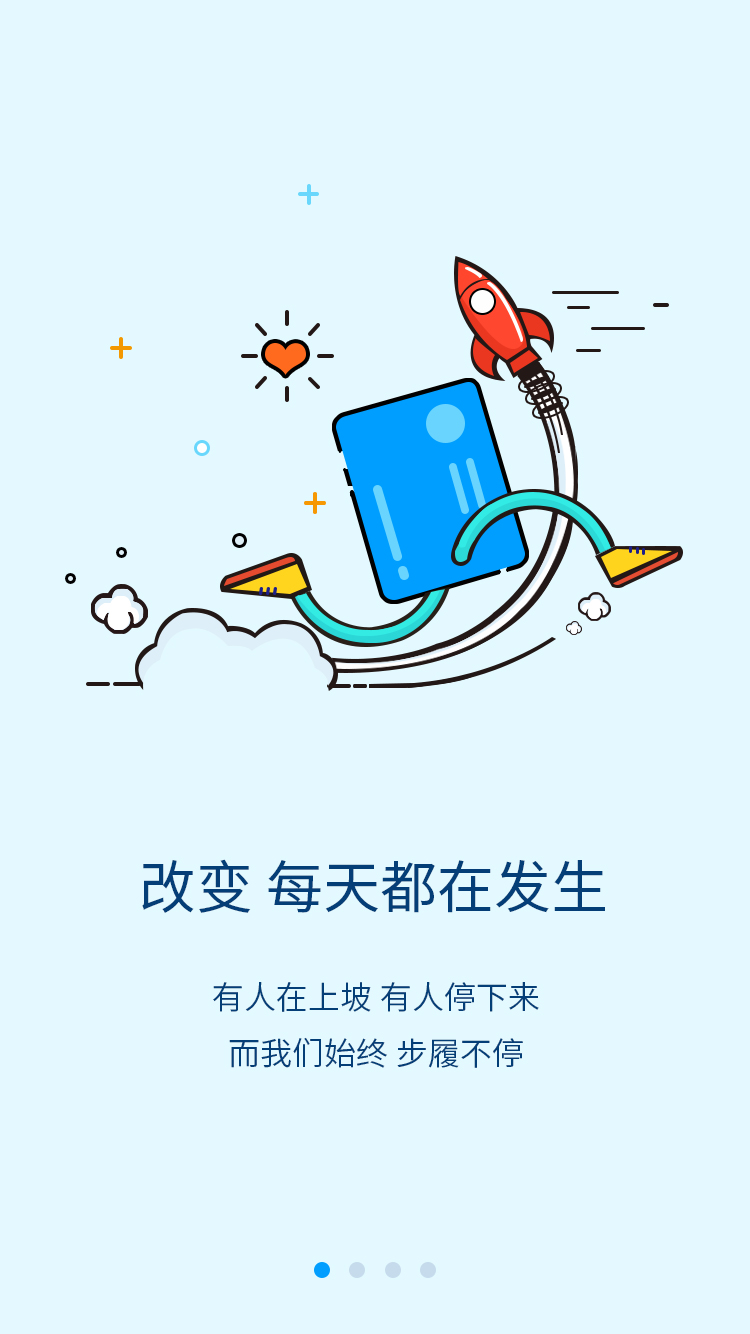Jump to the second onboarding page dot
The width and height of the screenshot is (750, 1334).
[x=357, y=1270]
